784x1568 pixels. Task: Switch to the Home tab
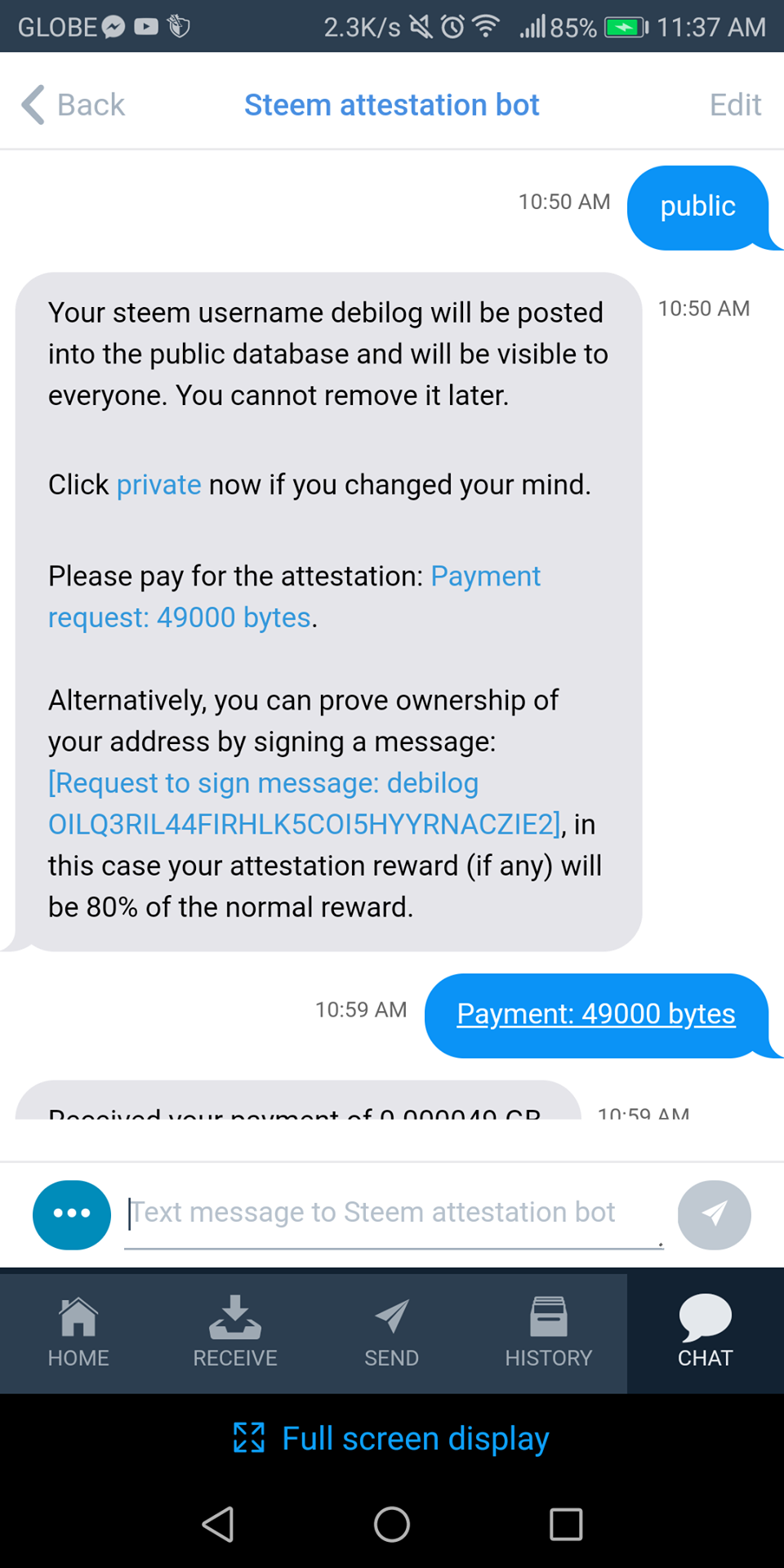click(78, 1332)
